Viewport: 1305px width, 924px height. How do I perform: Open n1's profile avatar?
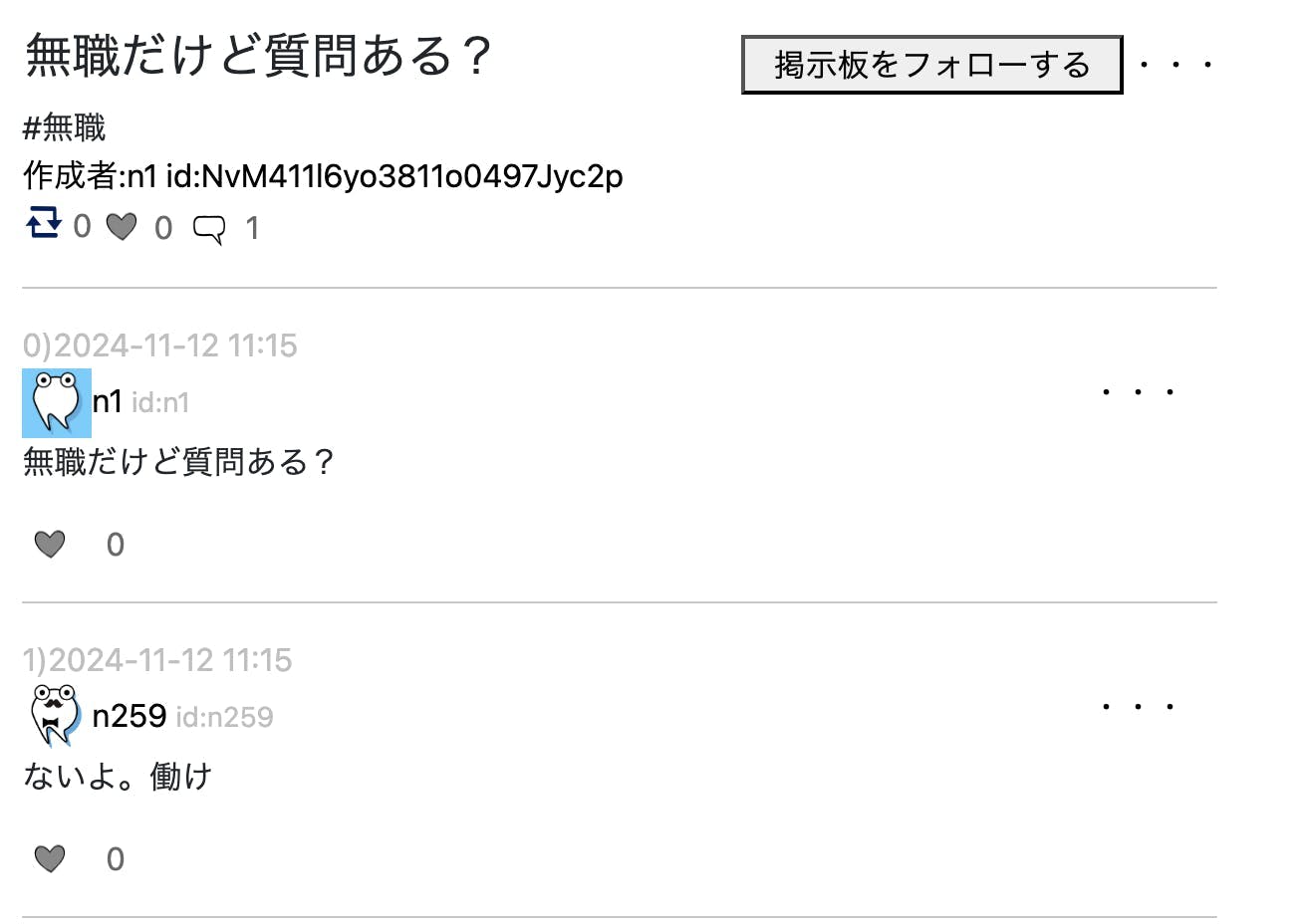tap(57, 403)
